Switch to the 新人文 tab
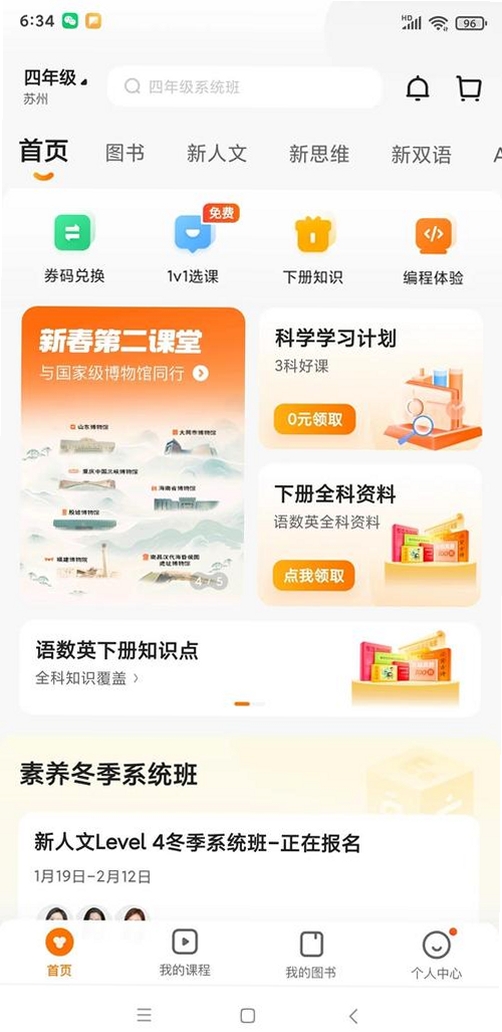The width and height of the screenshot is (502, 1032). tap(216, 154)
